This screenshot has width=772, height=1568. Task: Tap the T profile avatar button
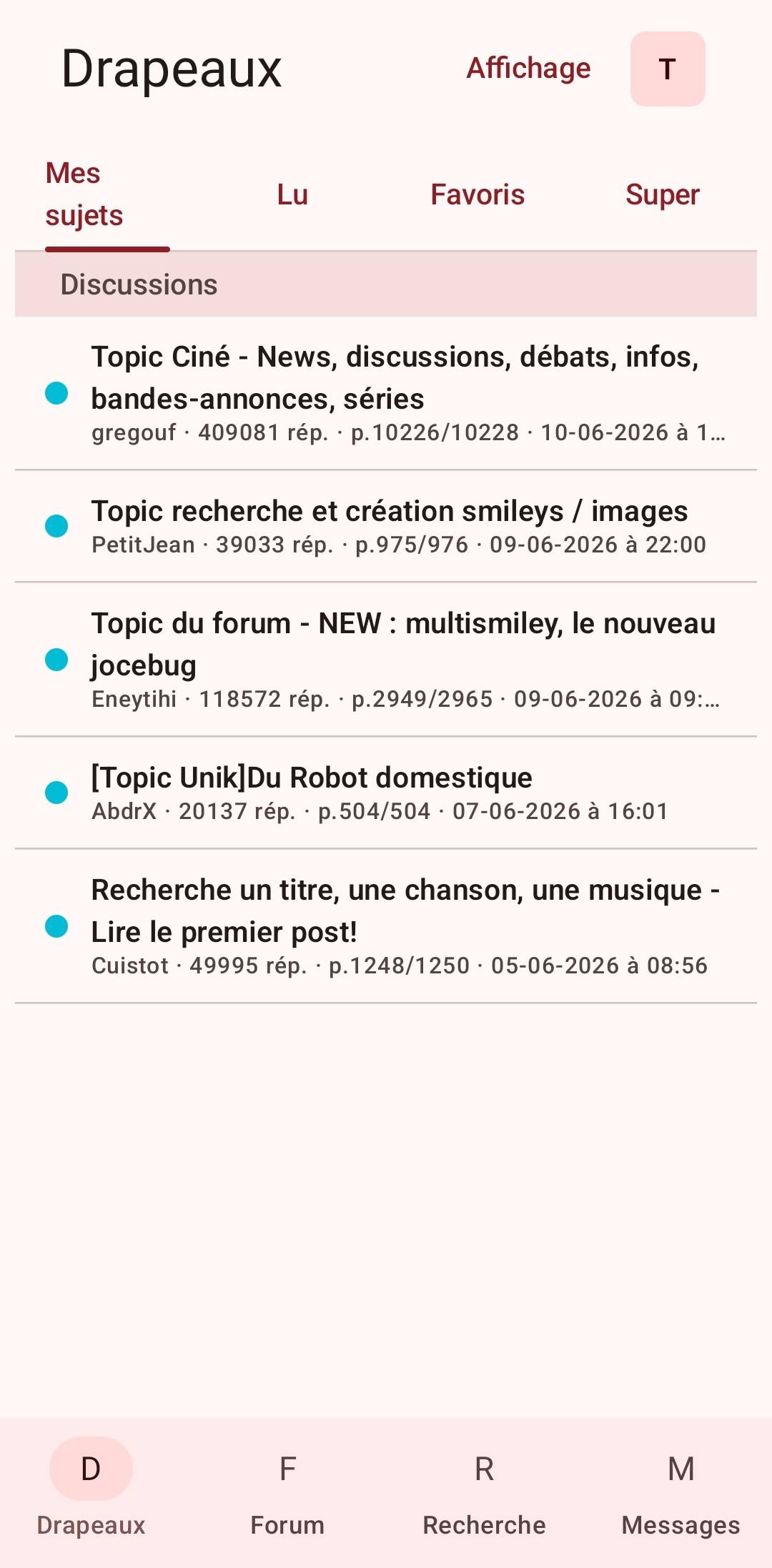668,69
